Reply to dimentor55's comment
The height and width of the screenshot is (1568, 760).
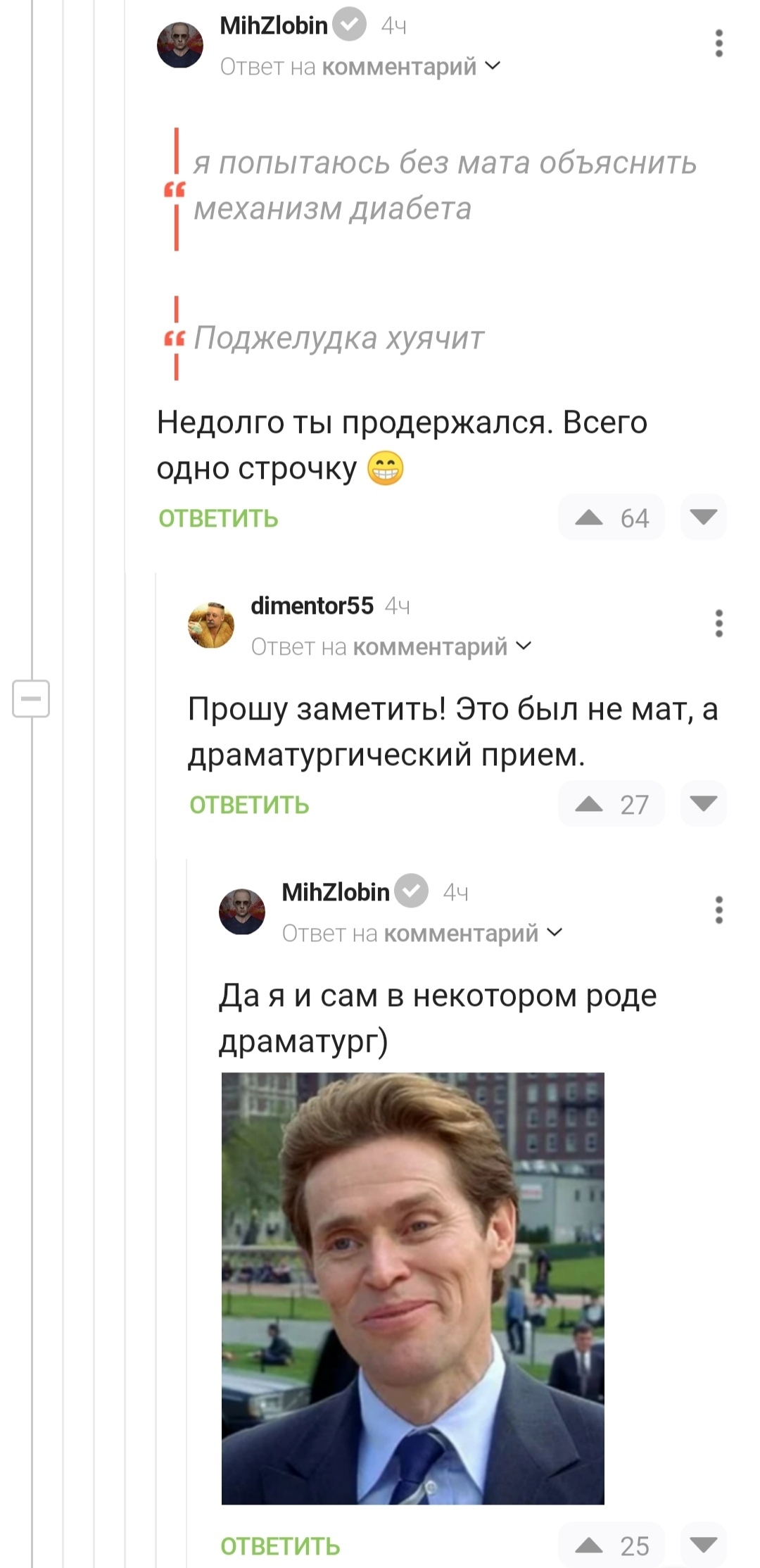[249, 805]
